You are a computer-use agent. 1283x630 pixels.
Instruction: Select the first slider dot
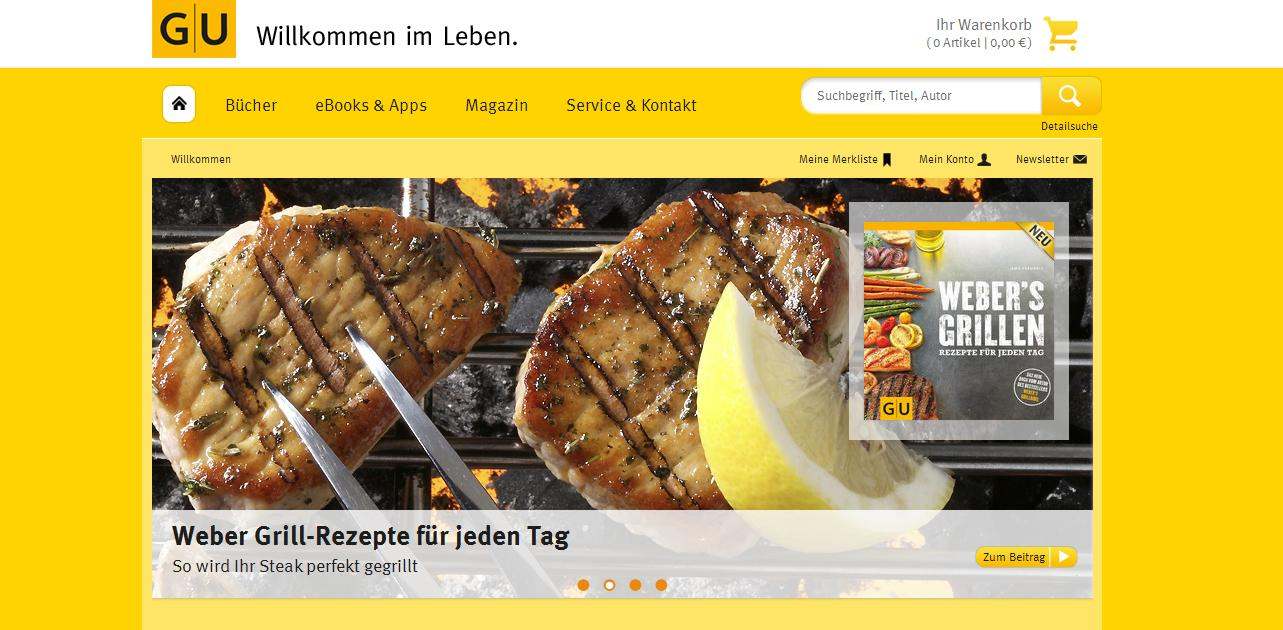coord(583,585)
